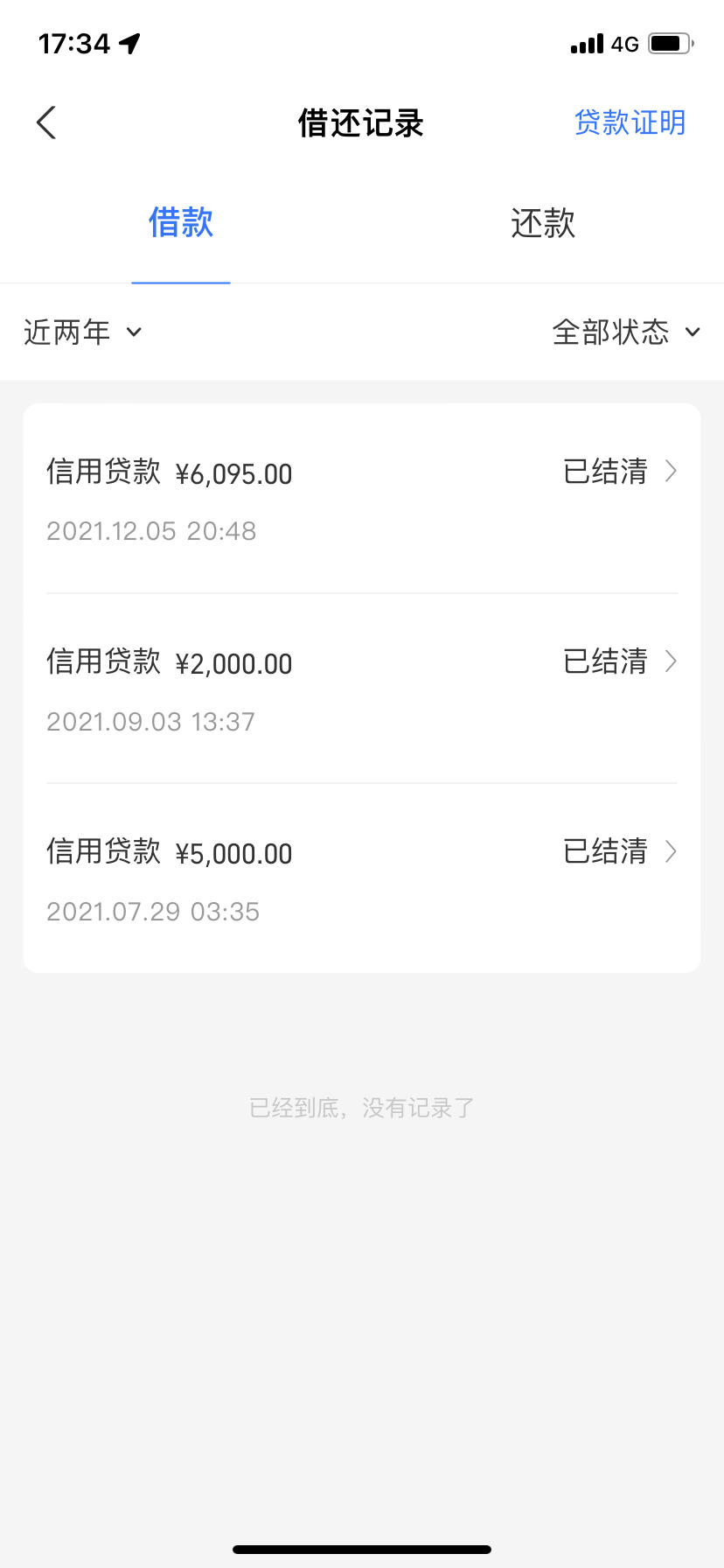This screenshot has width=724, height=1568.
Task: View the ¥2,000.00 loan record details
Action: 362,689
